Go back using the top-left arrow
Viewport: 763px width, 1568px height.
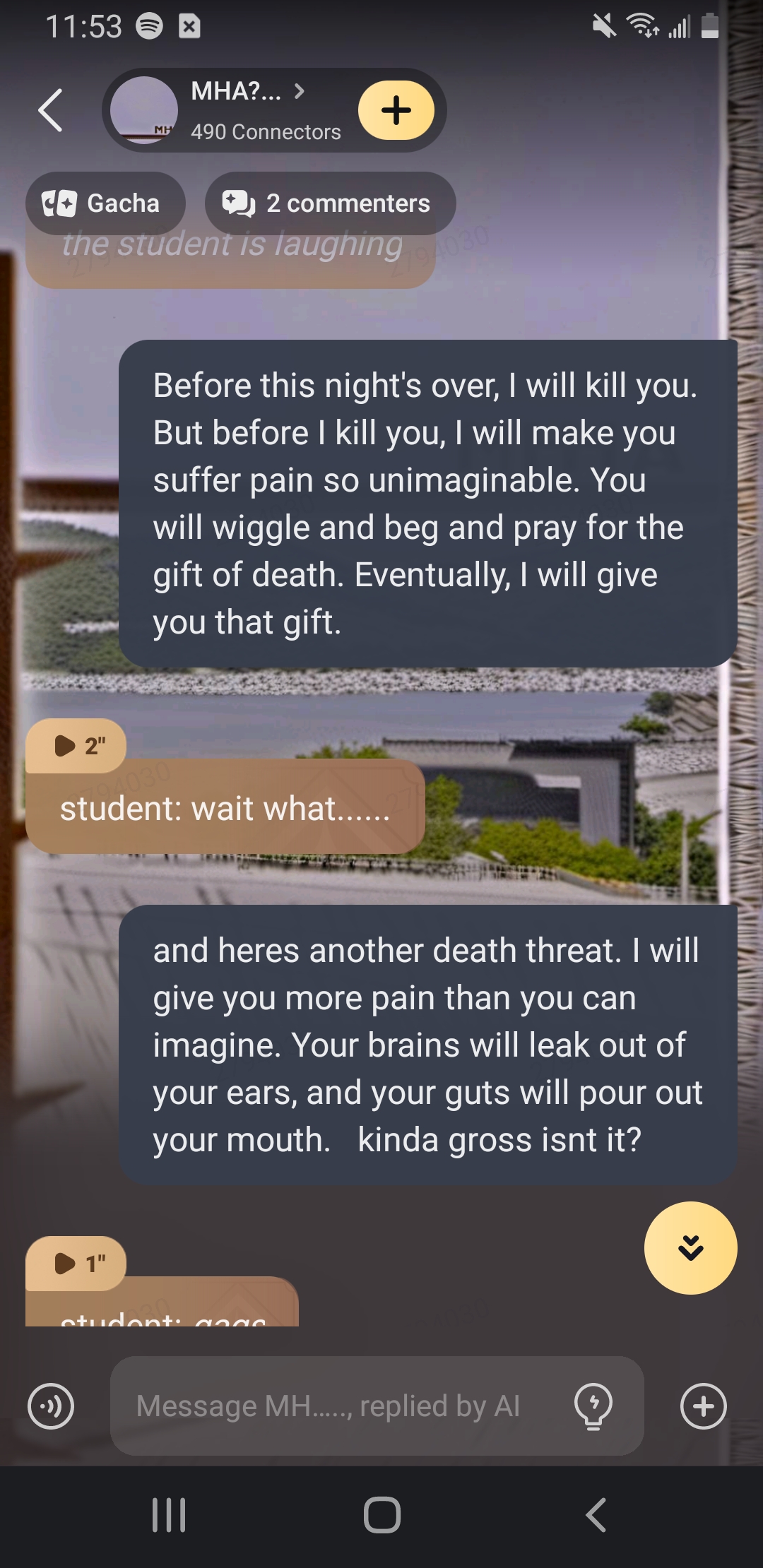pyautogui.click(x=50, y=110)
